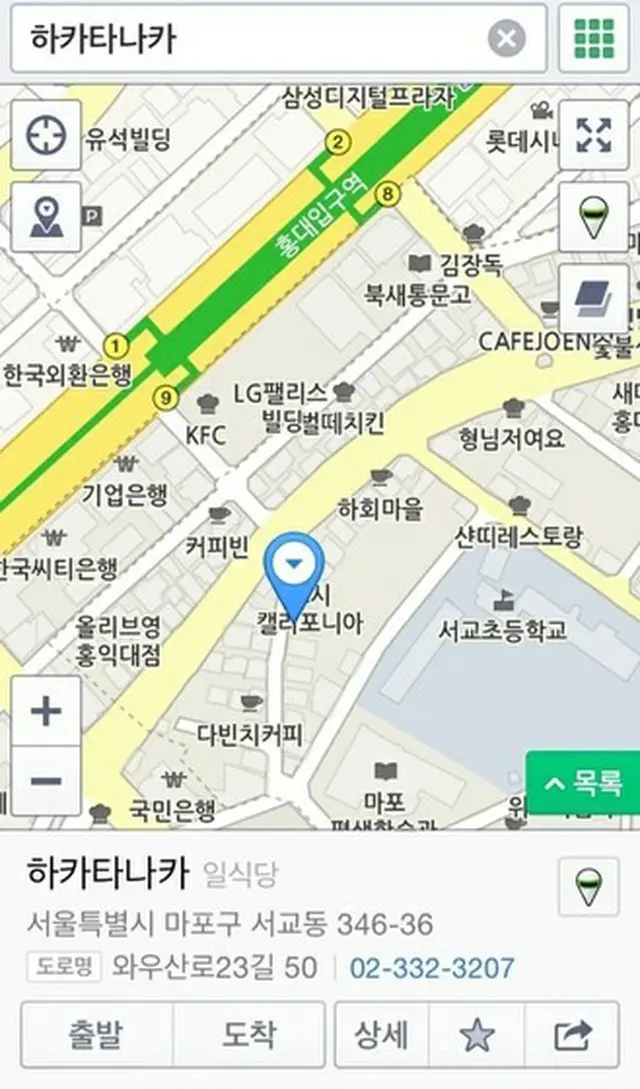This screenshot has width=640, height=1089.
Task: Tap the green pin button beside 하카타나카
Action: click(588, 886)
